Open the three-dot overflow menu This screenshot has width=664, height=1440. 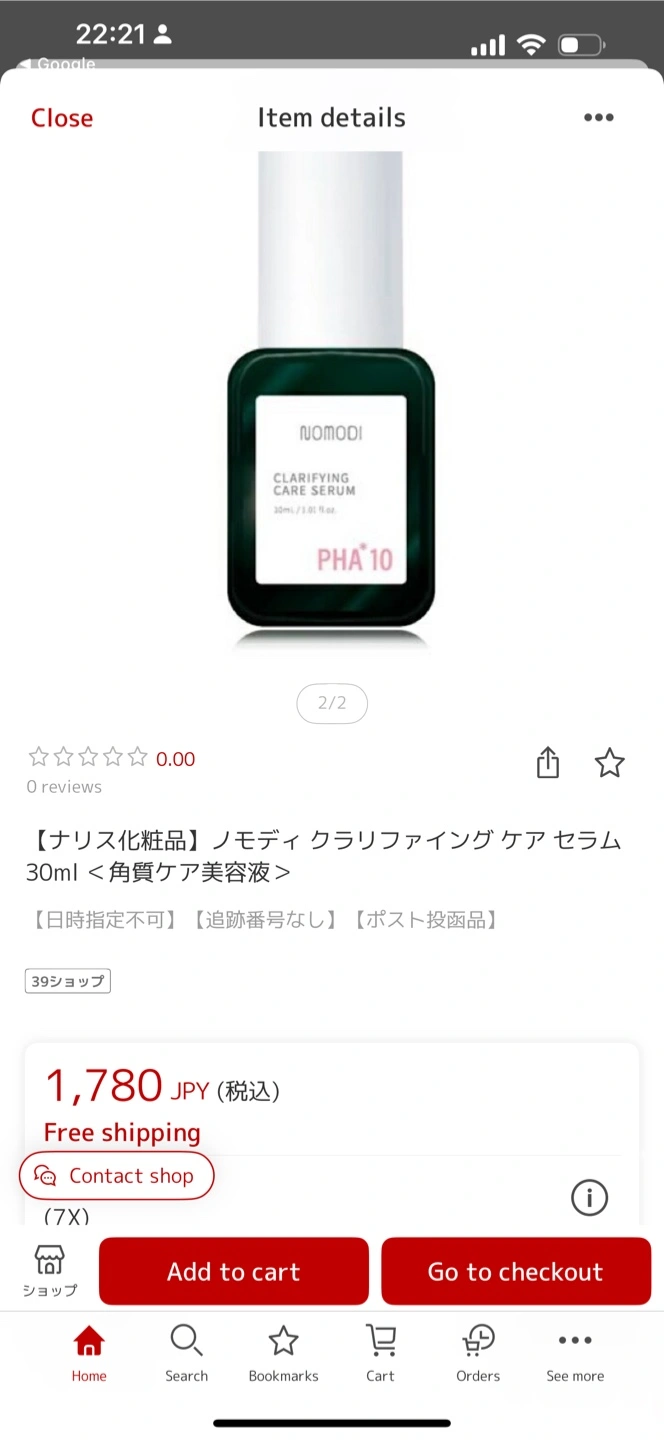[598, 118]
